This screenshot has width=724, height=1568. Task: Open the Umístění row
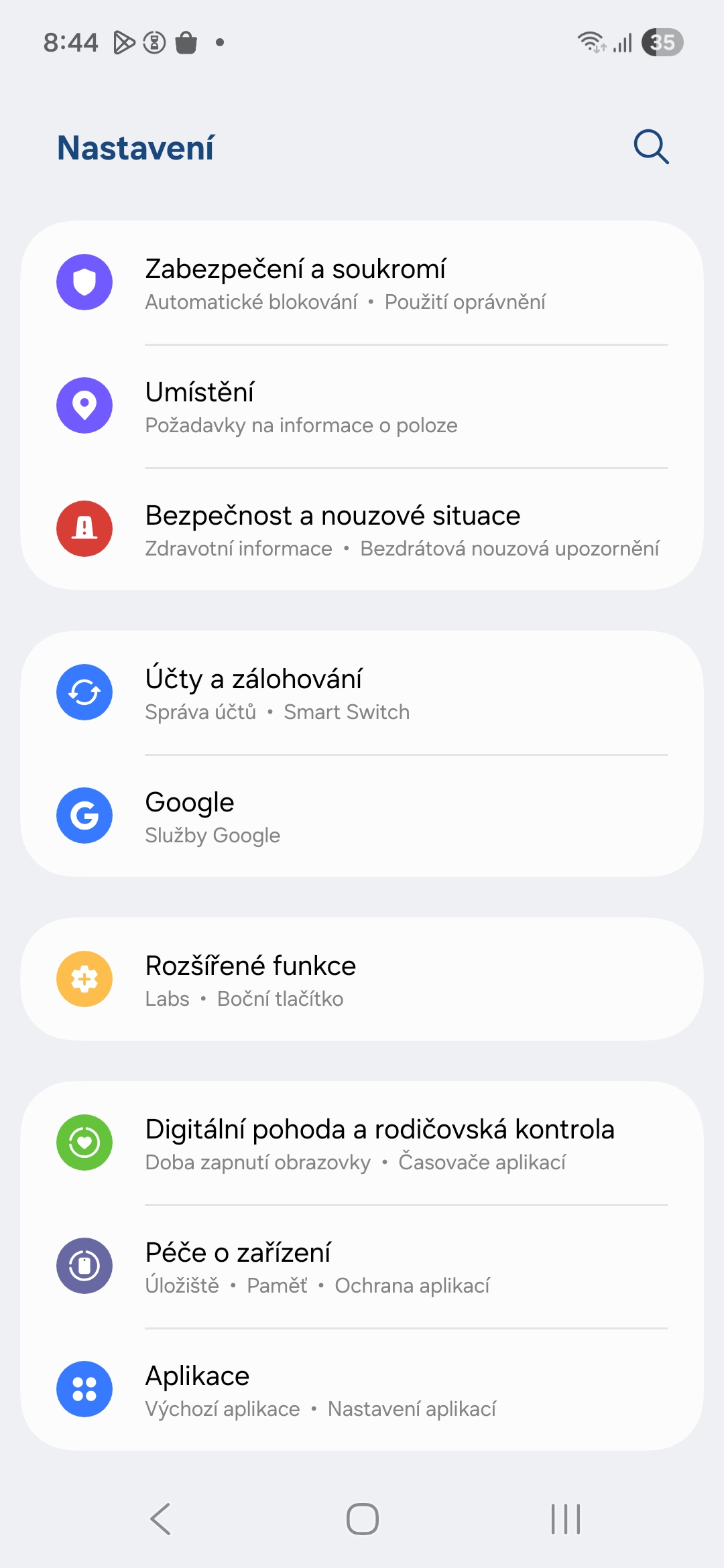(362, 406)
